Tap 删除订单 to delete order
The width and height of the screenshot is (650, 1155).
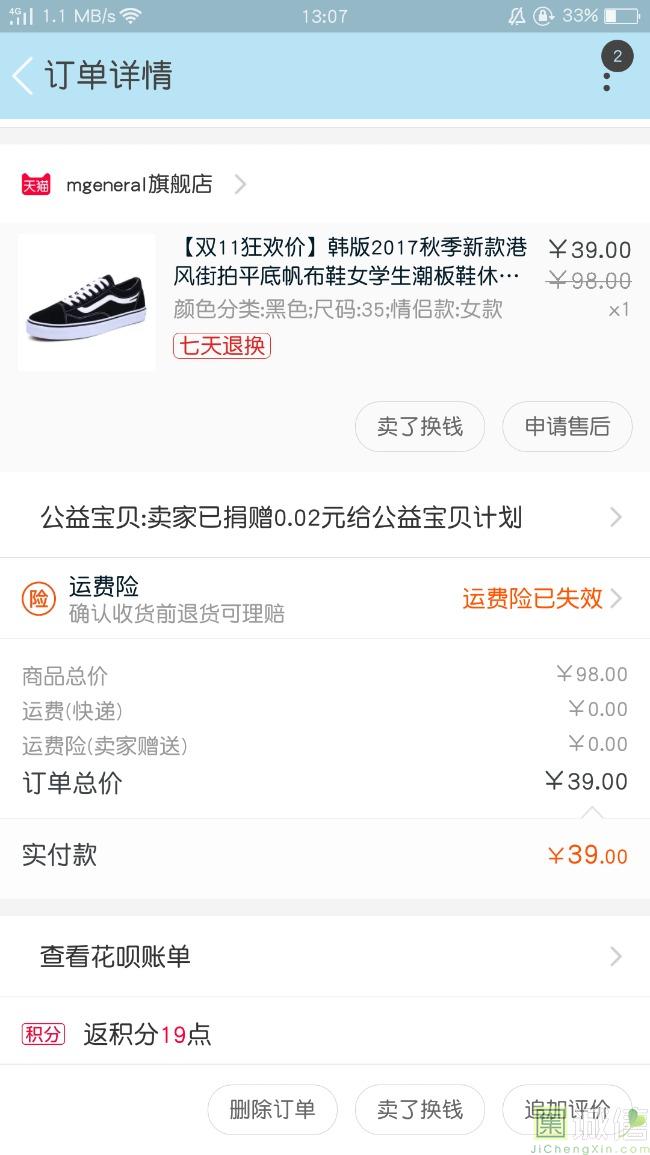[x=272, y=1109]
